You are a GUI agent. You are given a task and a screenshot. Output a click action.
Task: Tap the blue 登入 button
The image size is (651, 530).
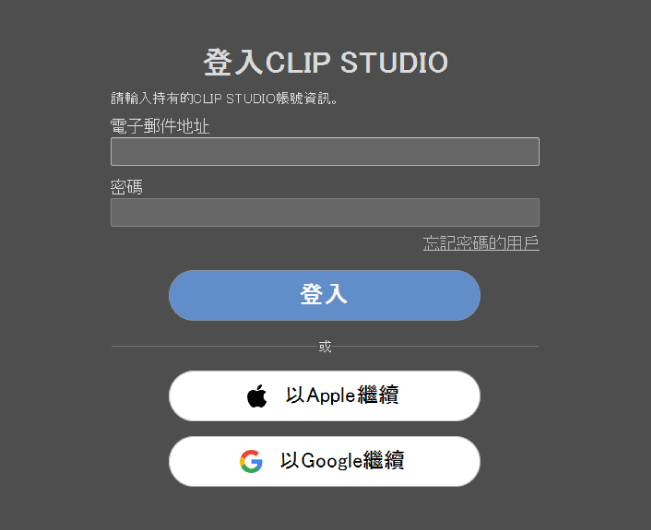click(324, 295)
